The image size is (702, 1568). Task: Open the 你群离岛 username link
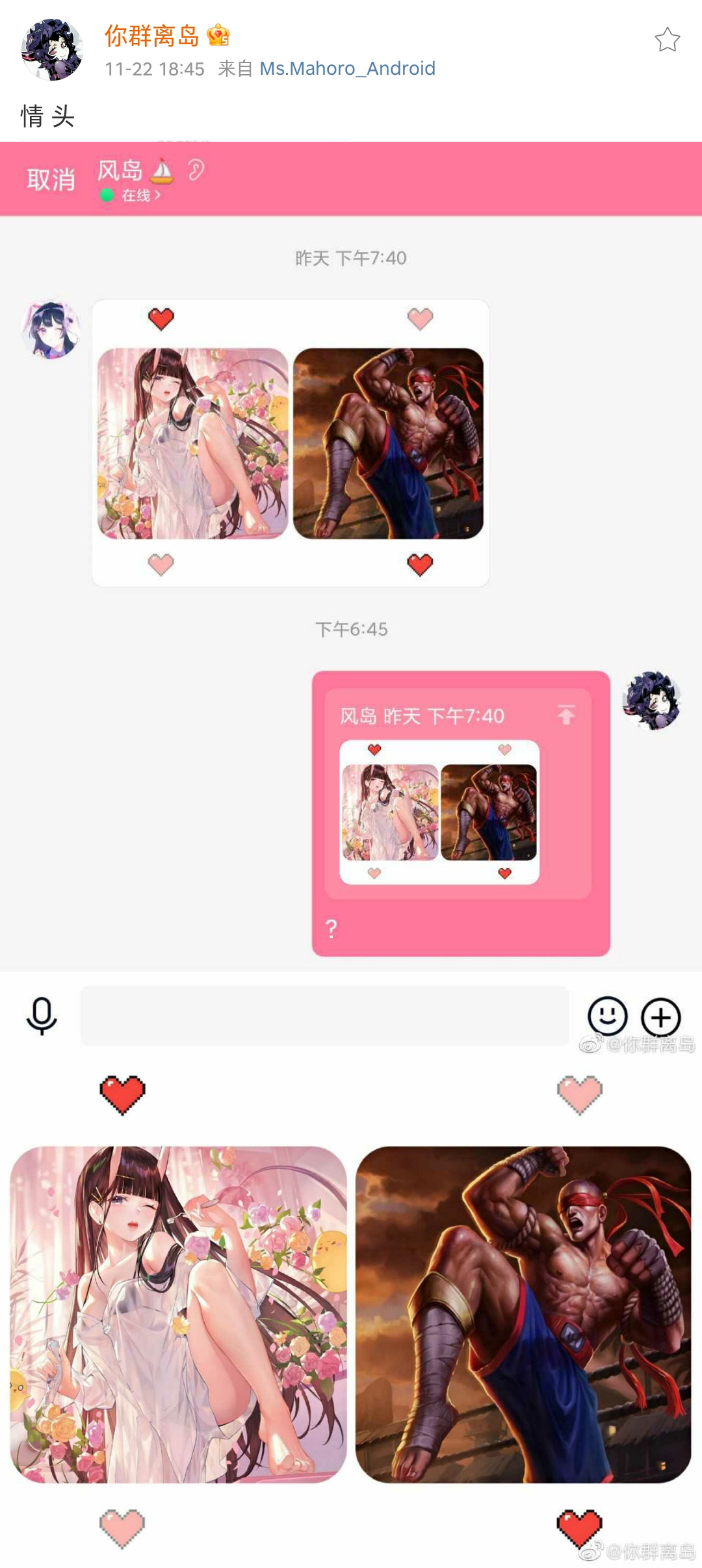coord(152,36)
